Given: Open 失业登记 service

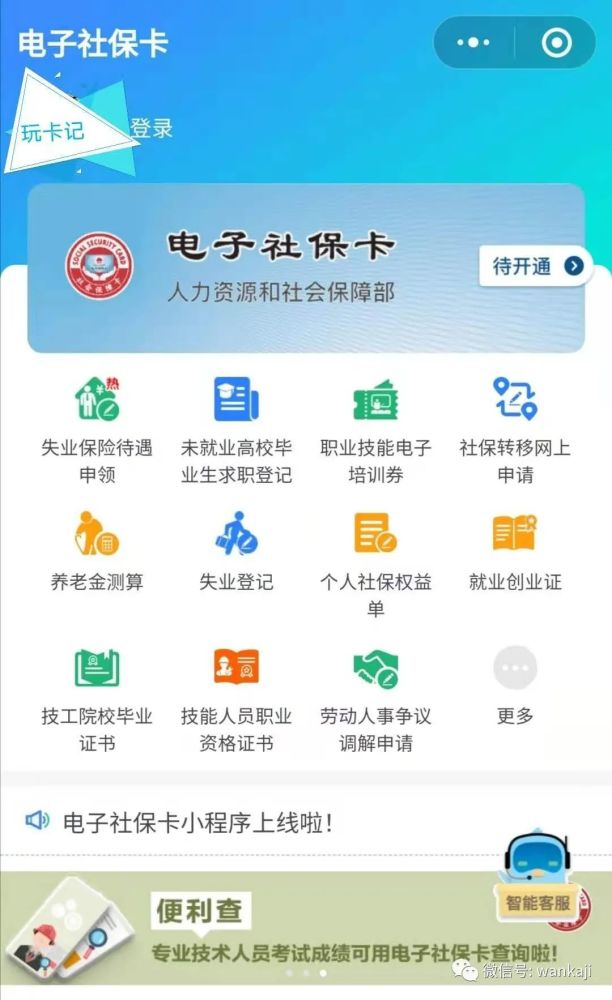Looking at the screenshot, I should click(x=236, y=552).
